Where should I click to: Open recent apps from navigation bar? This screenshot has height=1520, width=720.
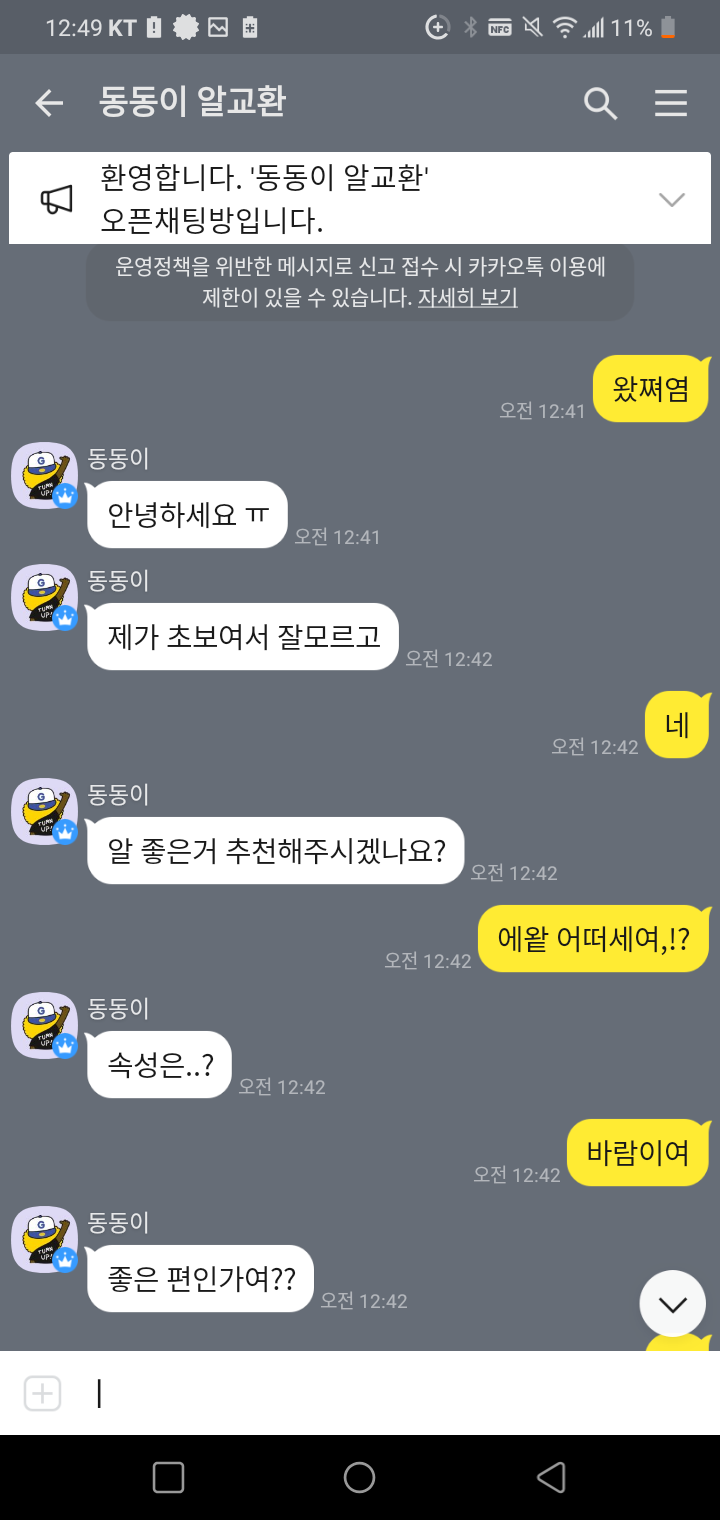[168, 1477]
